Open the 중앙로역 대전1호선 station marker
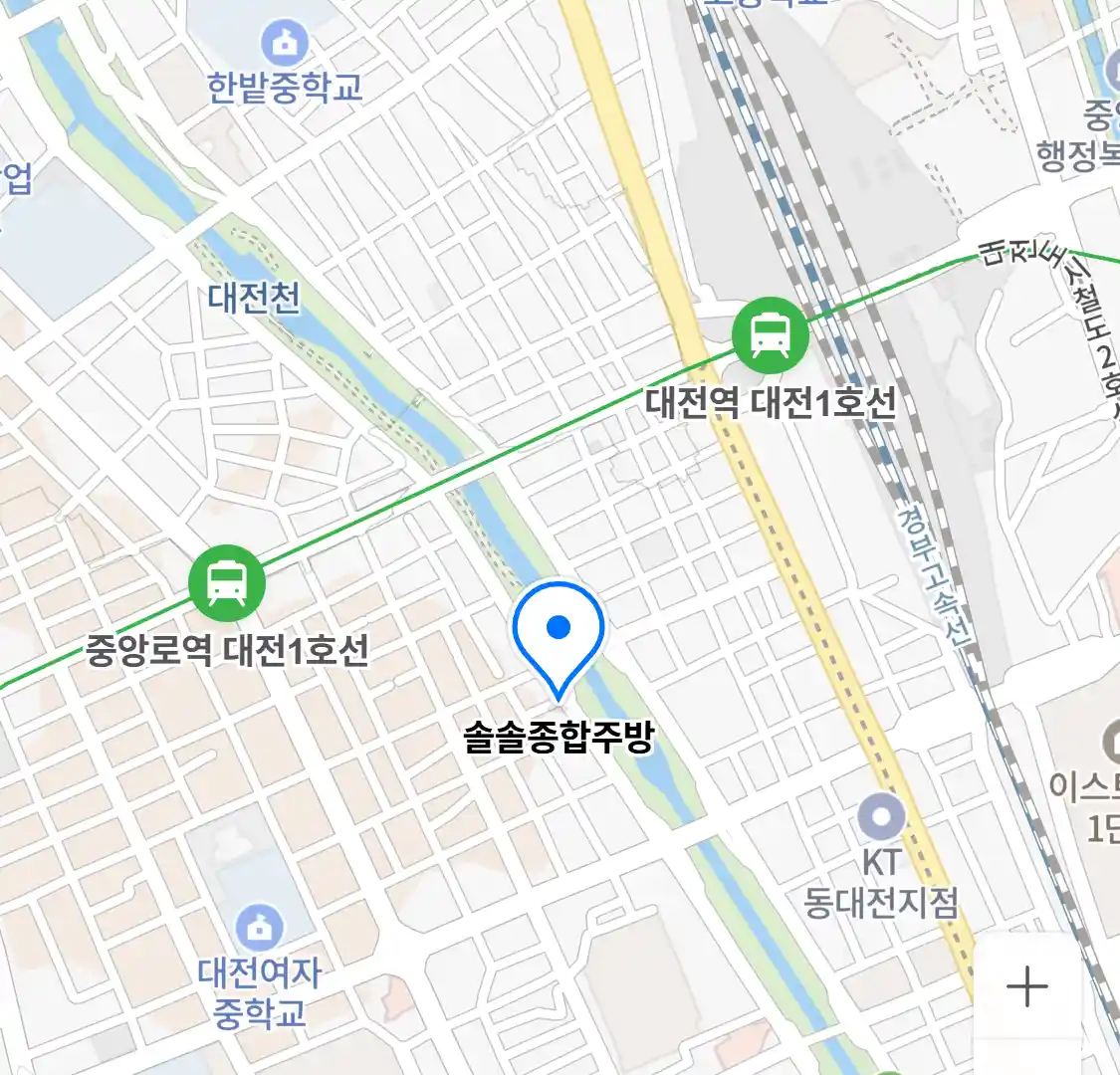This screenshot has height=1075, width=1120. 227,583
